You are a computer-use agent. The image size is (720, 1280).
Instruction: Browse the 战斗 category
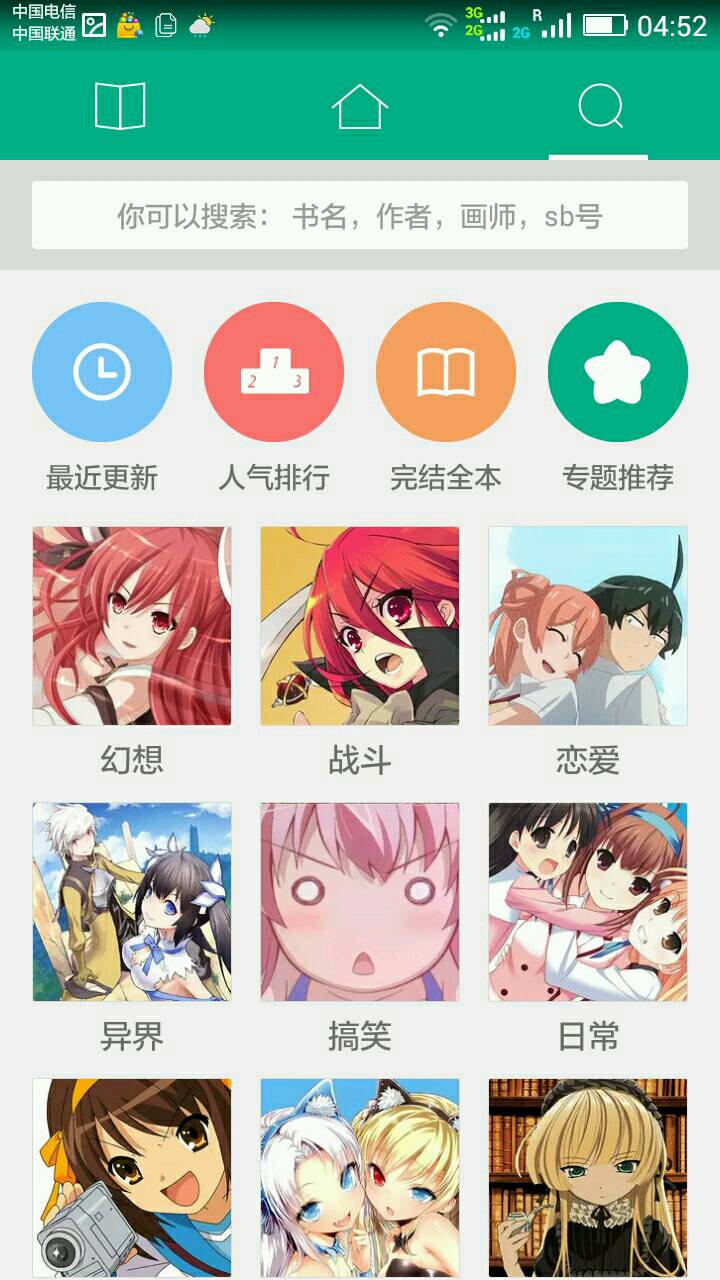click(x=360, y=626)
